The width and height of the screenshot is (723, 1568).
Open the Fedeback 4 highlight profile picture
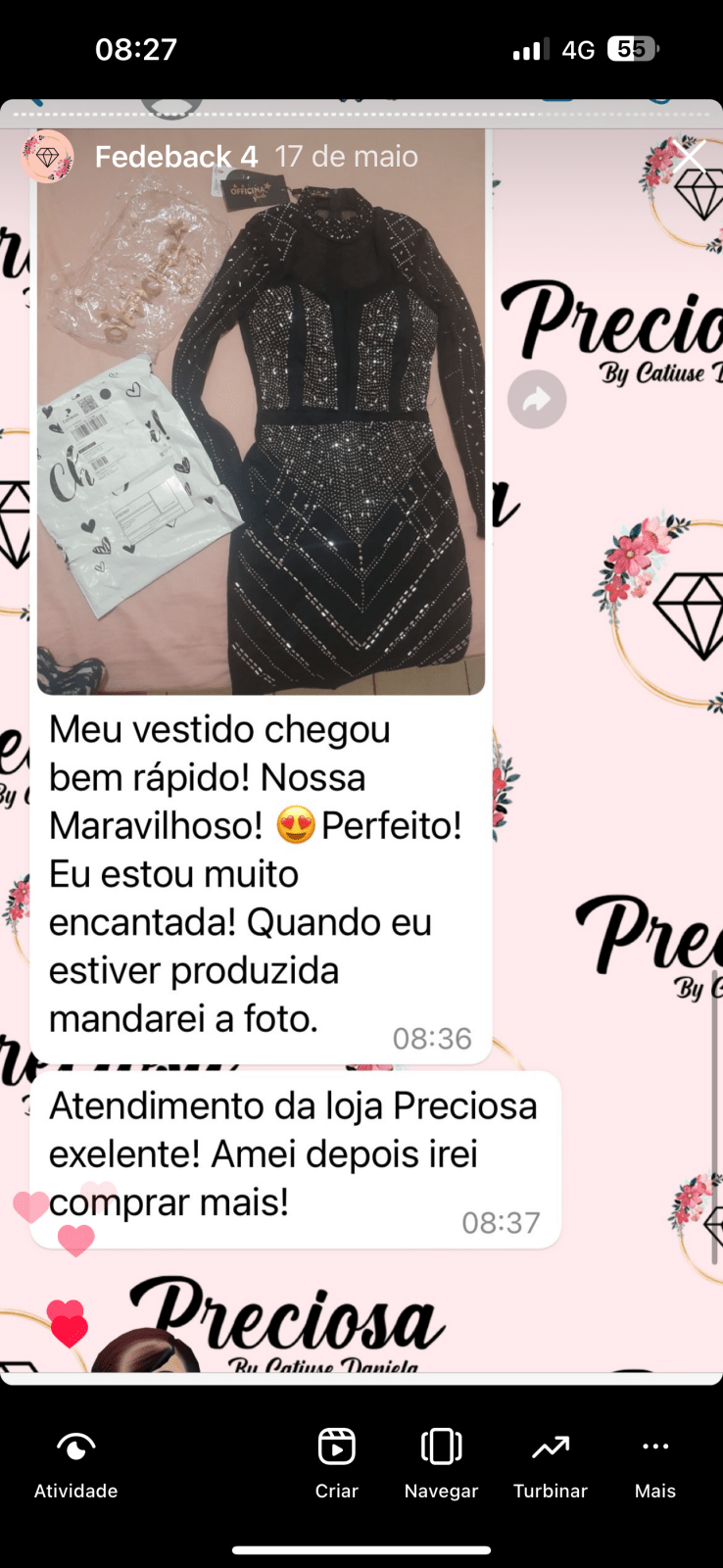48,157
